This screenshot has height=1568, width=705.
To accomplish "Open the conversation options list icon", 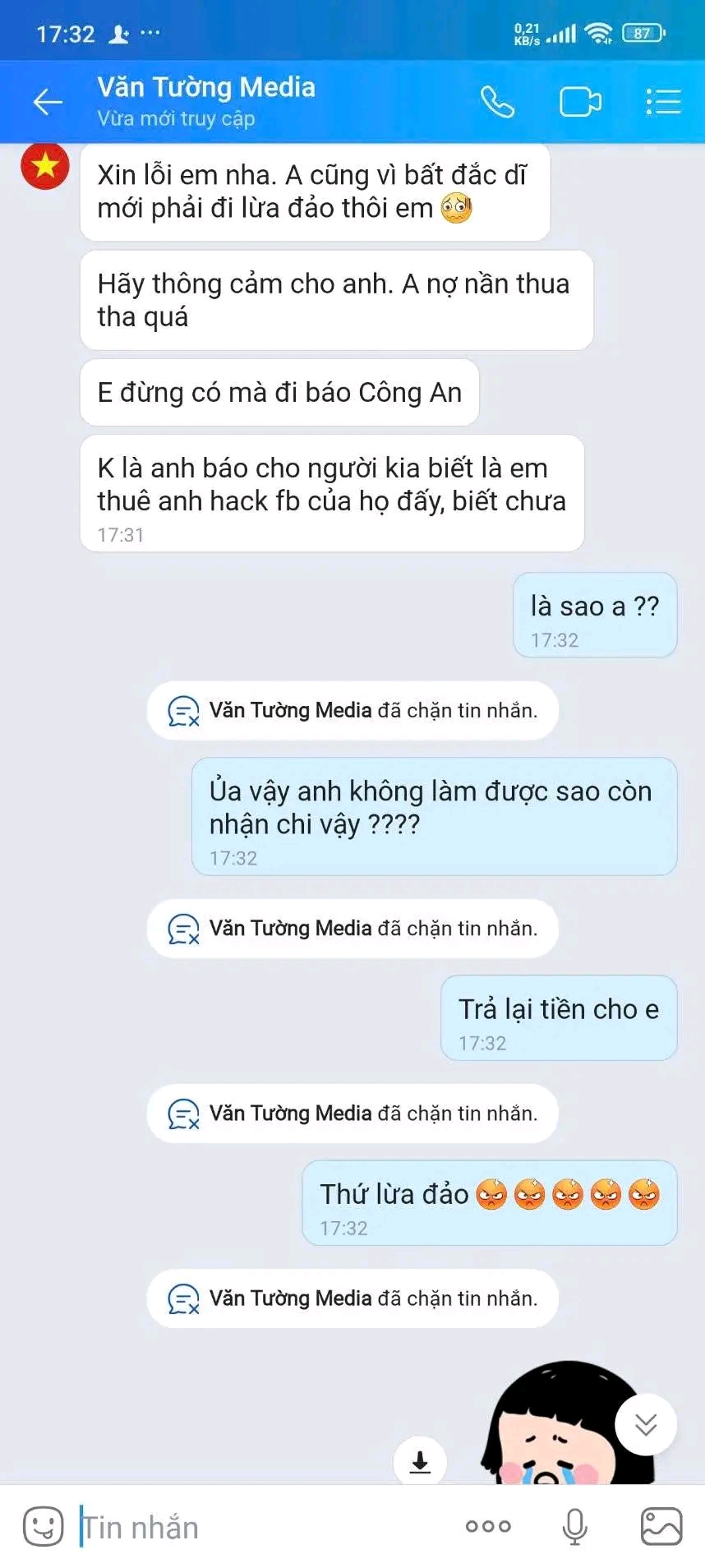I will [662, 101].
